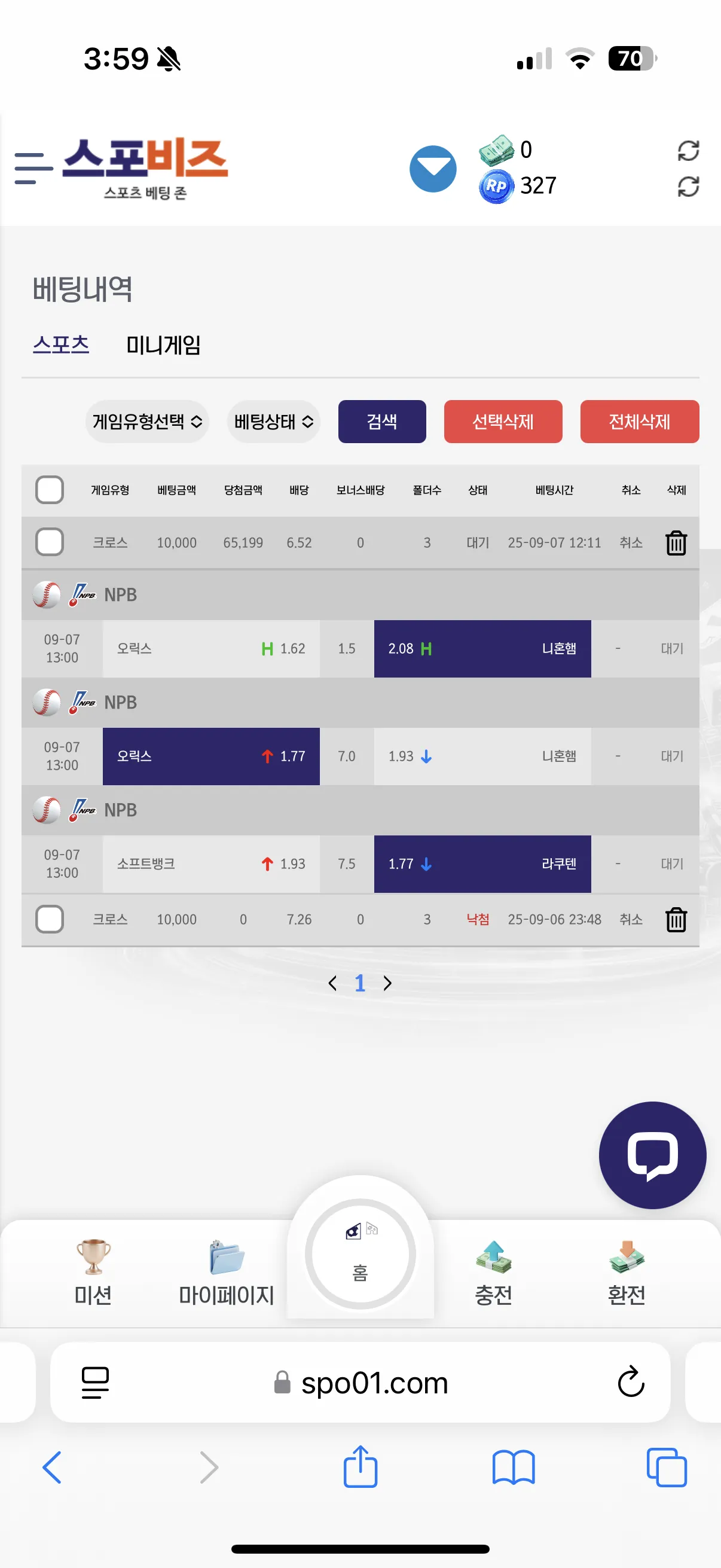
Task: Expand the blue dropdown arrow circle
Action: [433, 169]
